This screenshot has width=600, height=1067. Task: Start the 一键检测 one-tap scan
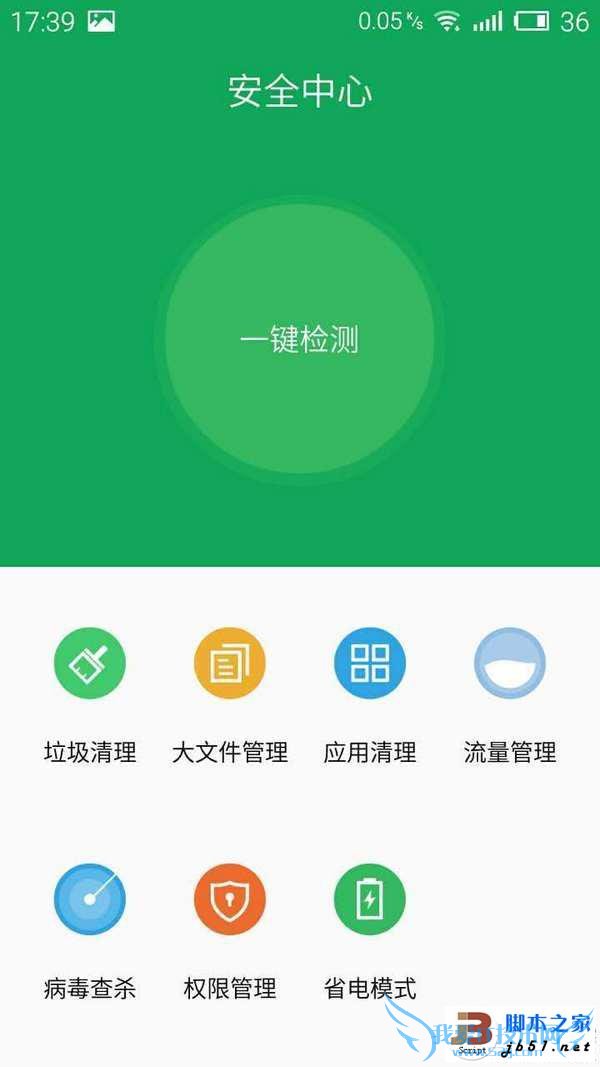(300, 340)
